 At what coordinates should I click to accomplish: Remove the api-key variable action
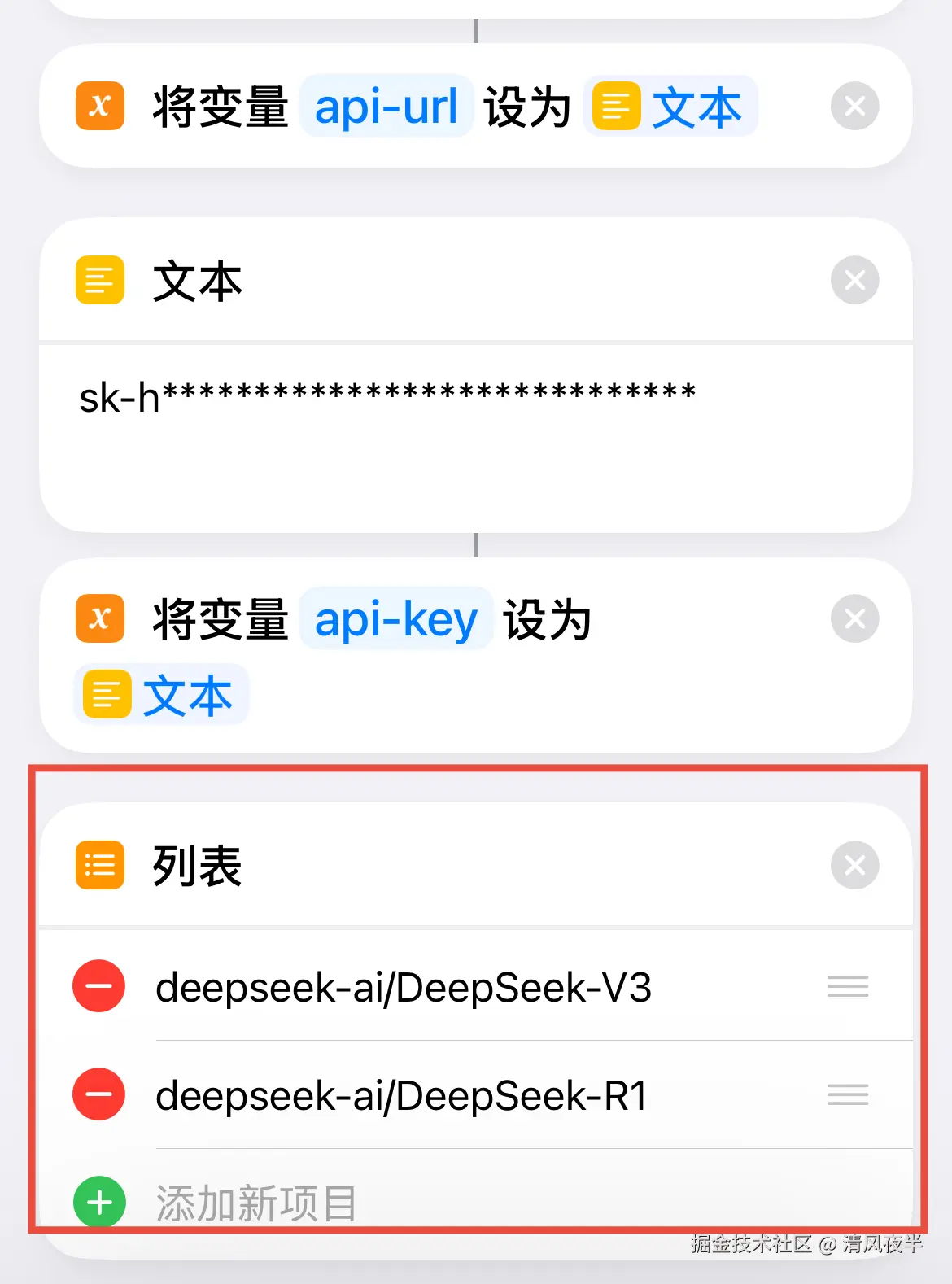coord(854,619)
